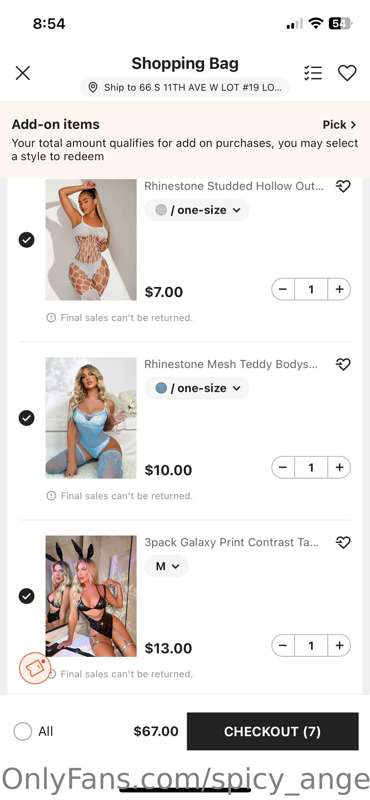The width and height of the screenshot is (370, 800).
Task: Proceed to Checkout with 7 items
Action: 273,731
